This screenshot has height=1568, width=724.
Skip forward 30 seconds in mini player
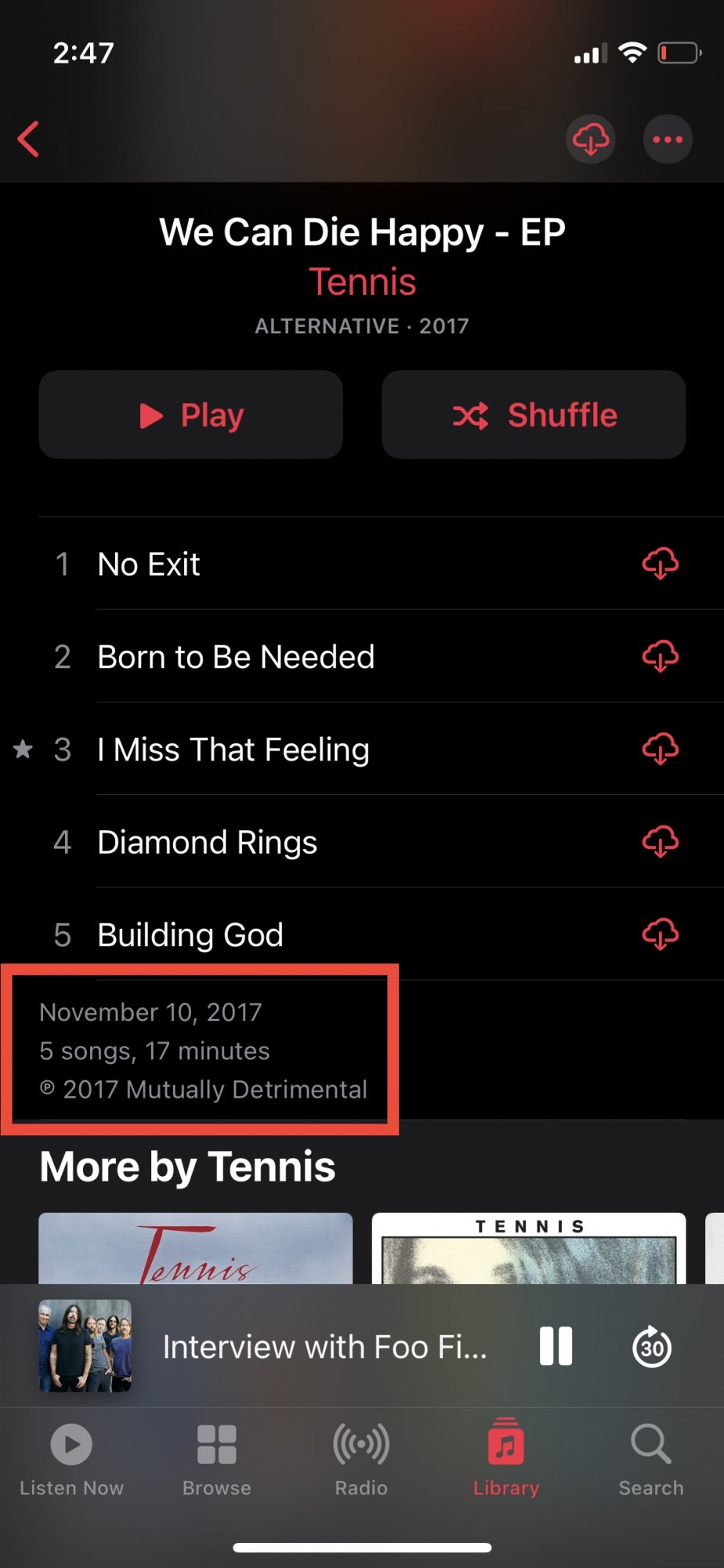click(652, 1346)
